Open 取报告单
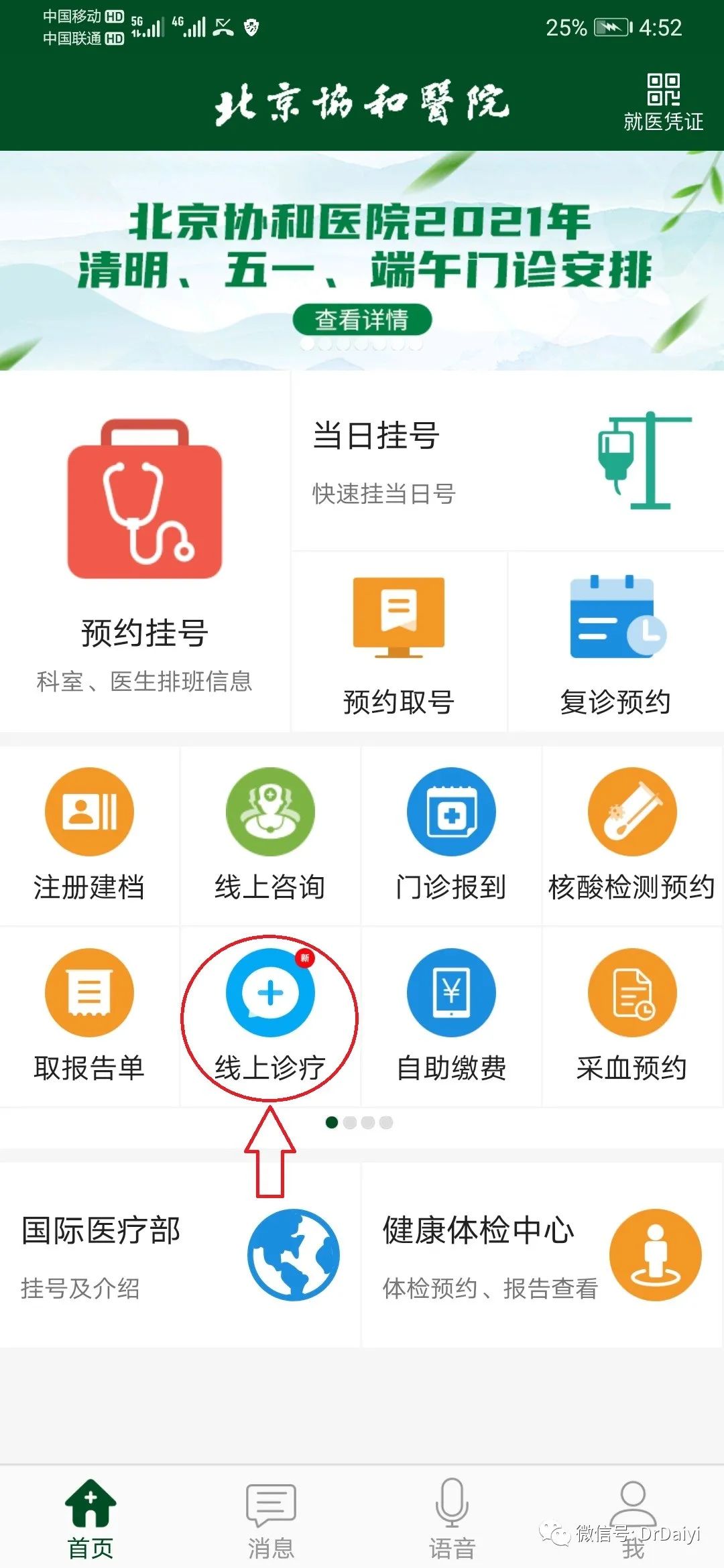 pyautogui.click(x=89, y=1016)
